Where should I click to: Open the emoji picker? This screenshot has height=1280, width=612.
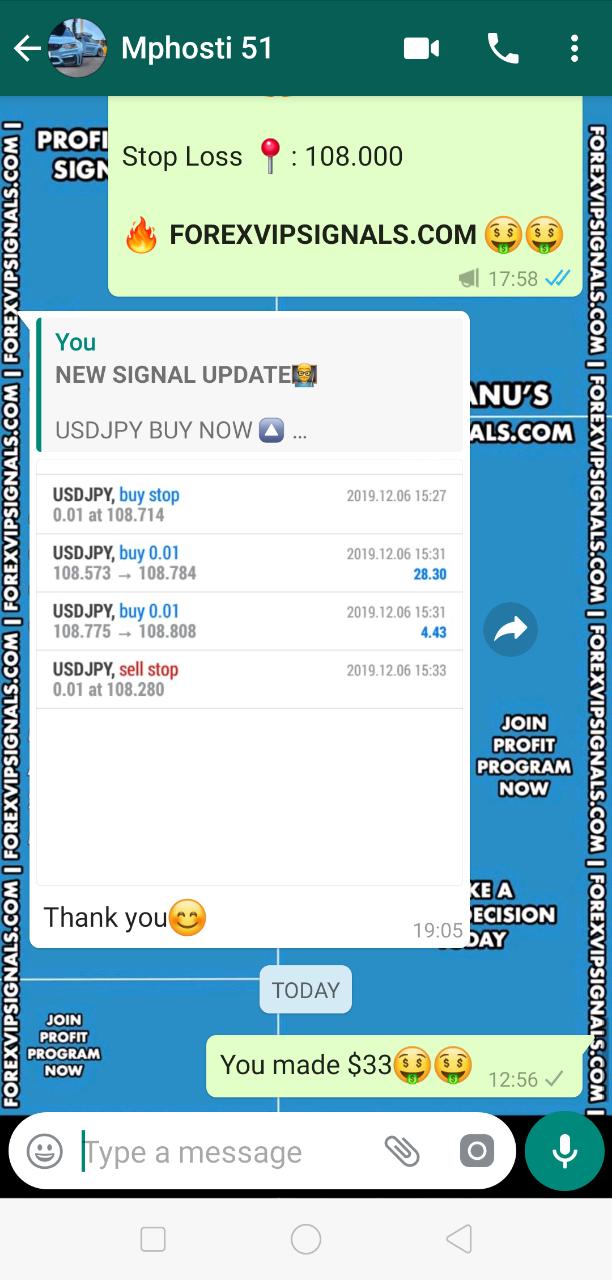coord(45,1151)
